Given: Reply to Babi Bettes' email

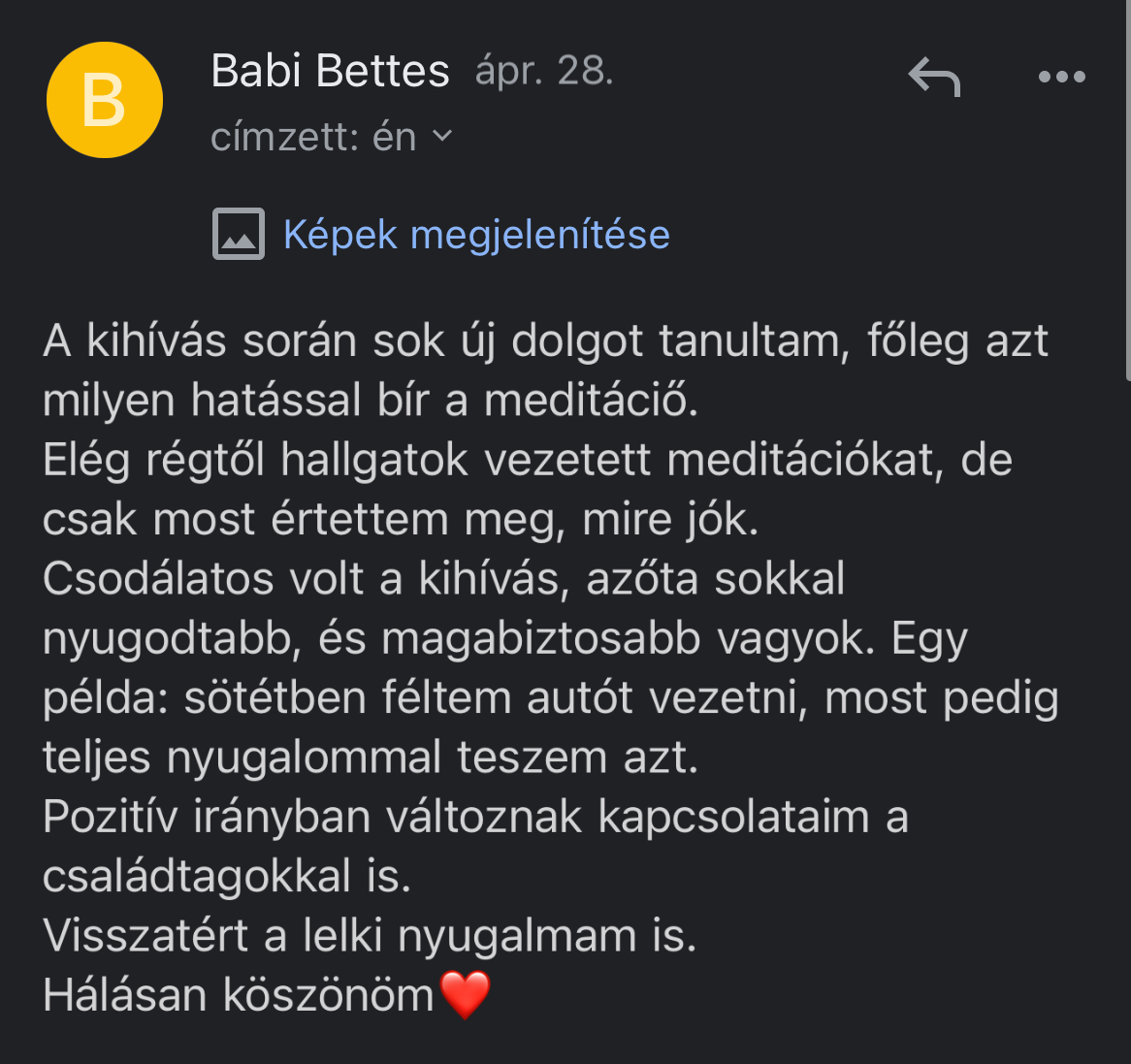Looking at the screenshot, I should tap(933, 77).
